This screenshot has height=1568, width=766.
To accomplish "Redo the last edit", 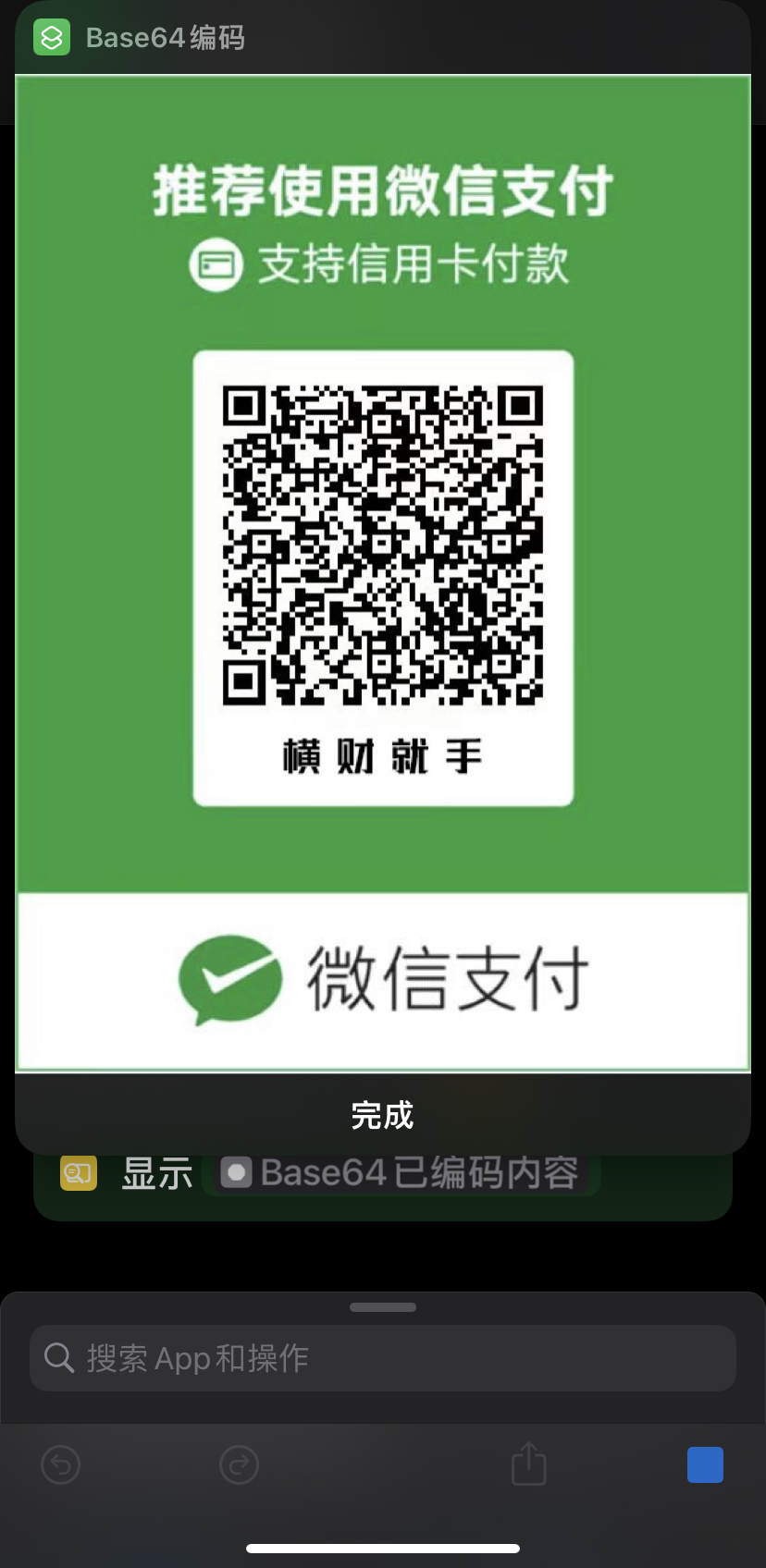I will (239, 1464).
